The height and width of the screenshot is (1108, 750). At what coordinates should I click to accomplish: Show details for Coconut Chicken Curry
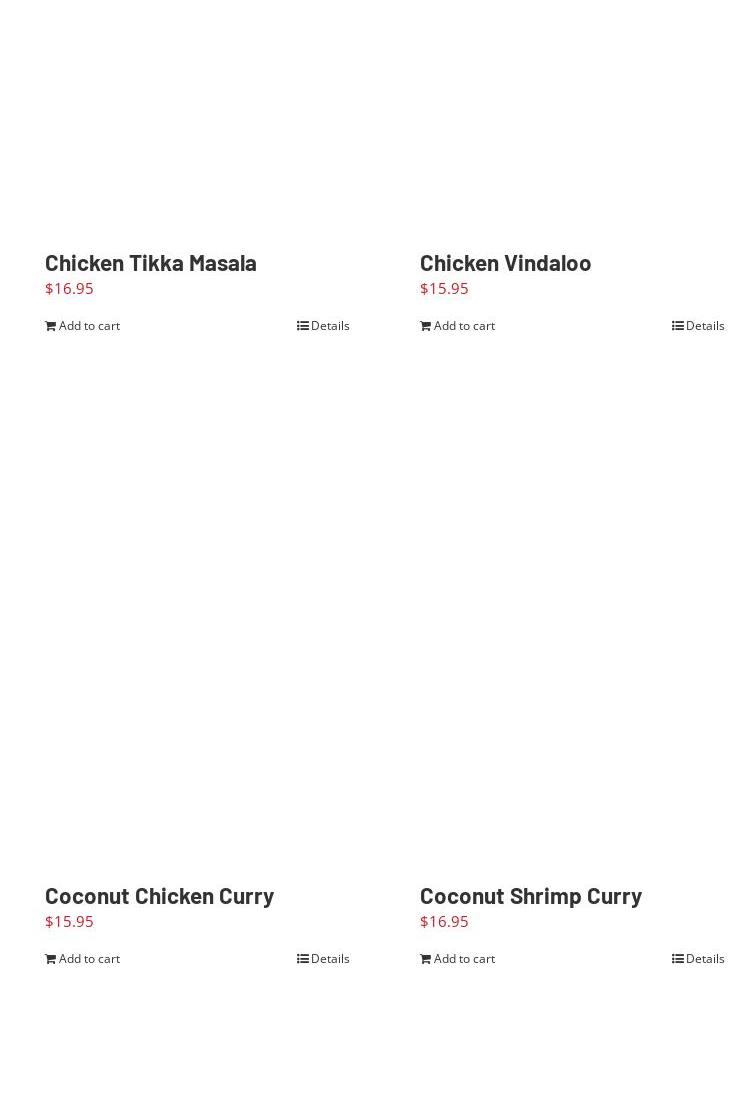(x=324, y=959)
